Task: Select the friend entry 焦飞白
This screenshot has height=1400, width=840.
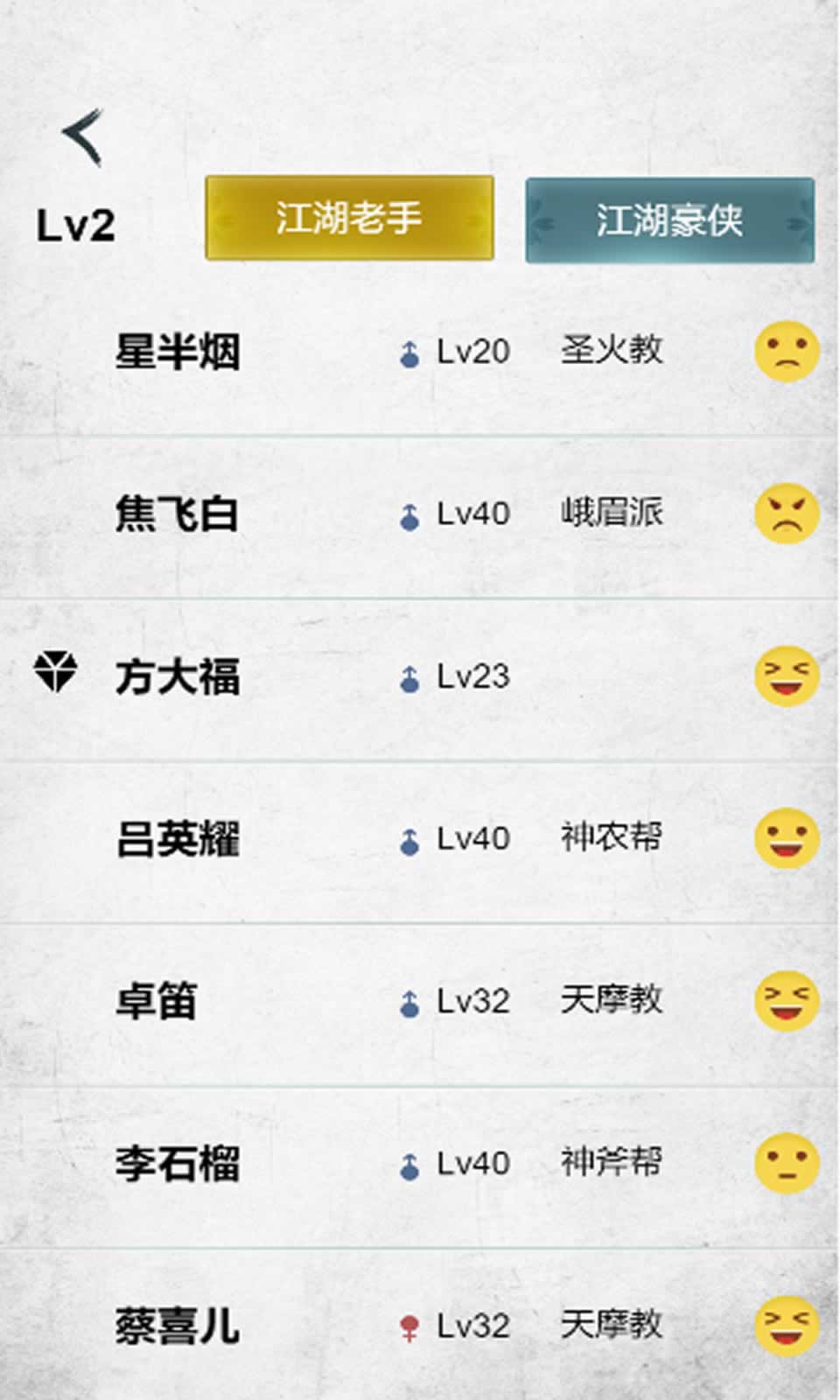Action: pyautogui.click(x=175, y=514)
